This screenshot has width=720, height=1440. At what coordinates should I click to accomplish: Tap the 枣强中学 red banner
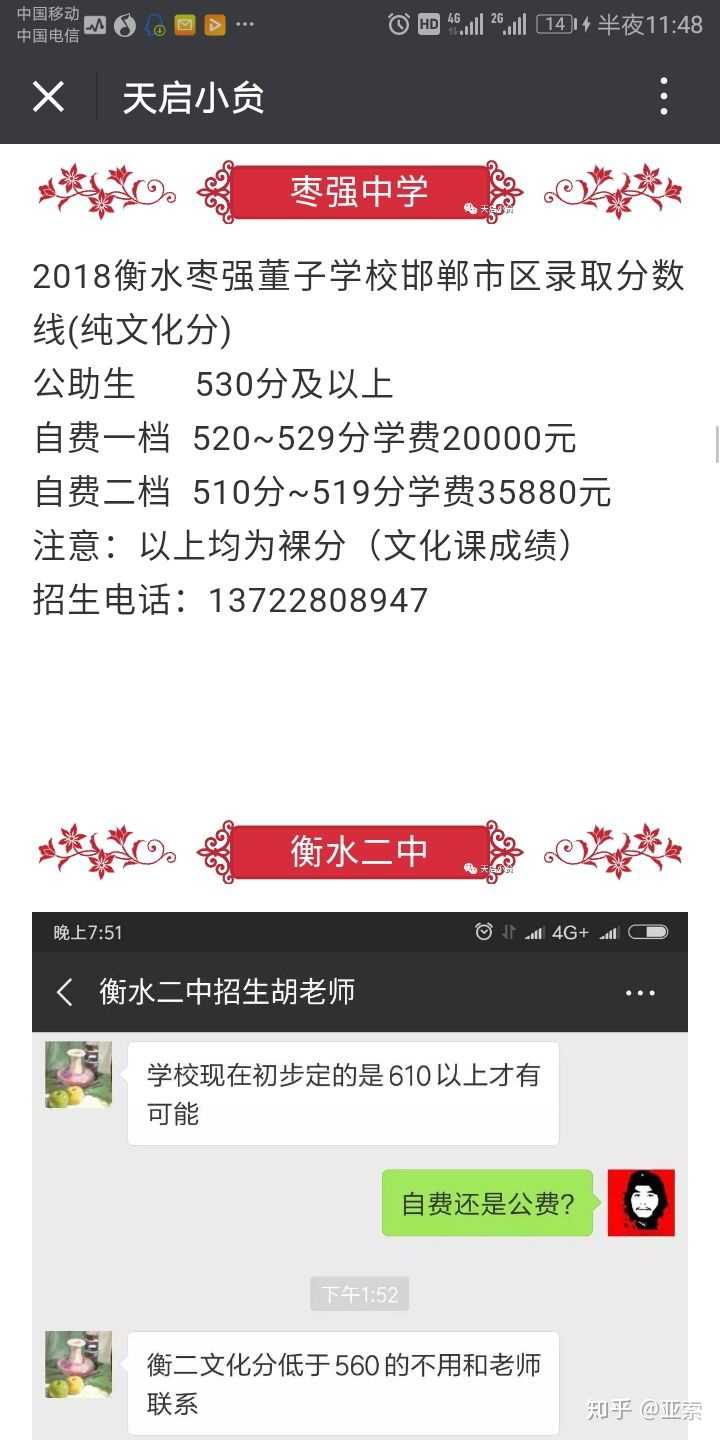(x=358, y=191)
